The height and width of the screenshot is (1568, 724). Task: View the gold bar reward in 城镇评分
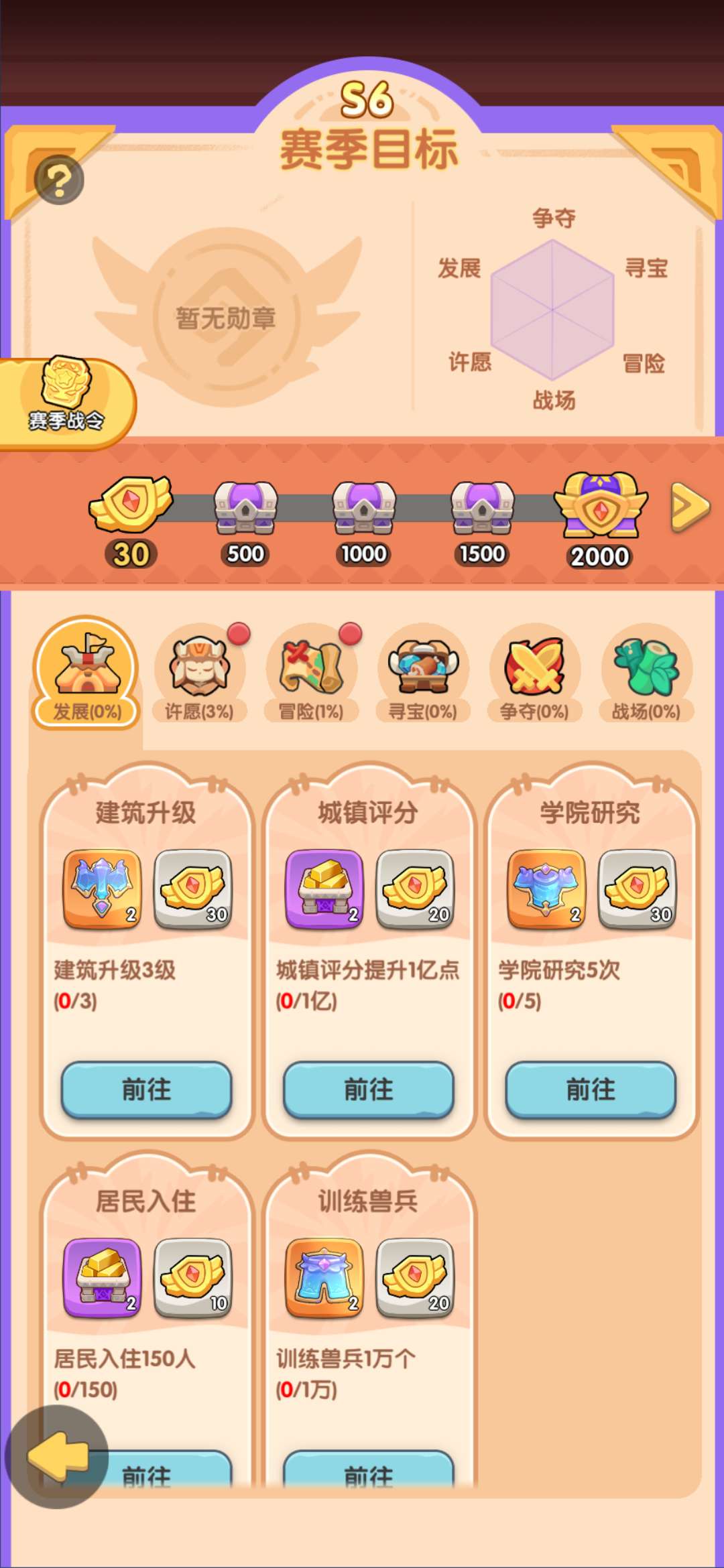[x=325, y=889]
